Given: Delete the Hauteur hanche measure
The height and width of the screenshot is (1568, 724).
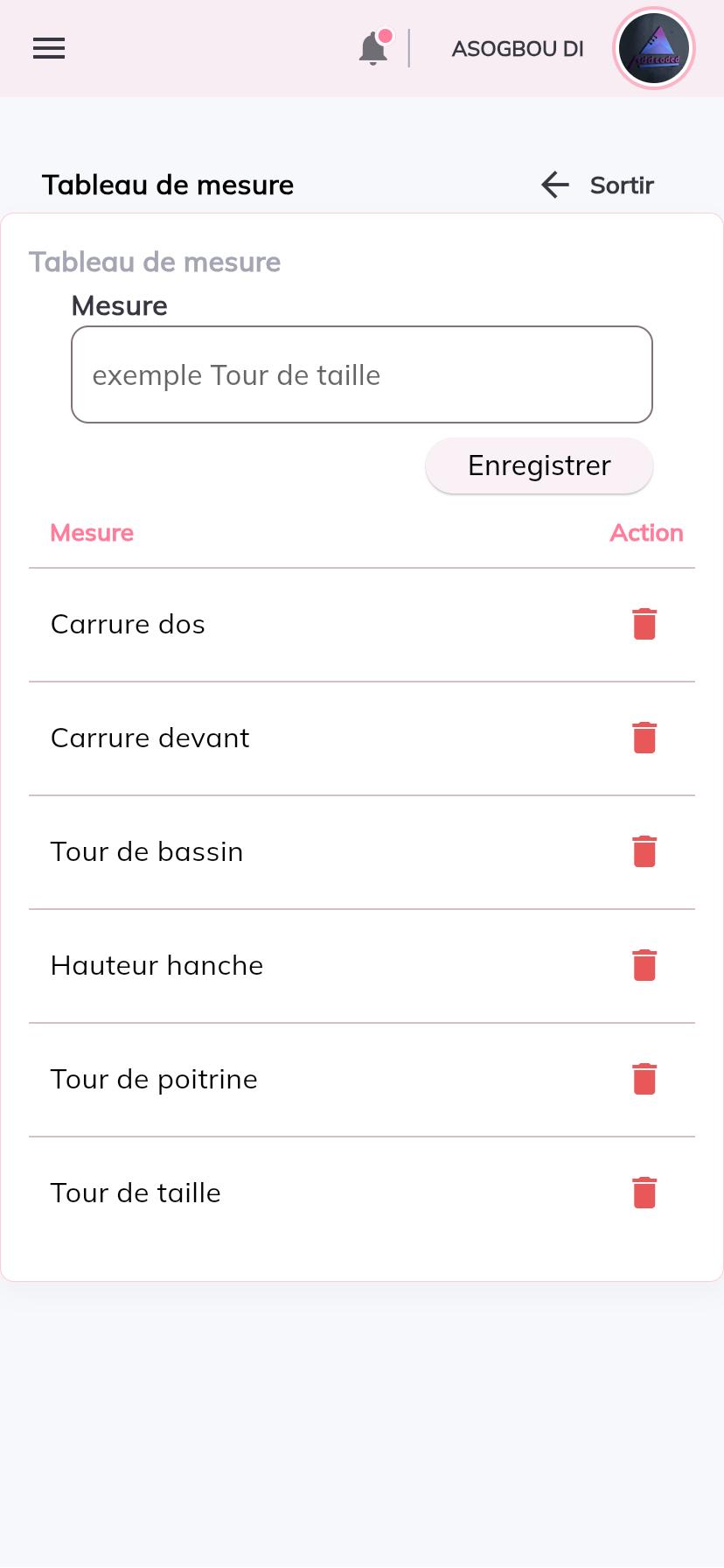Looking at the screenshot, I should pos(644,965).
